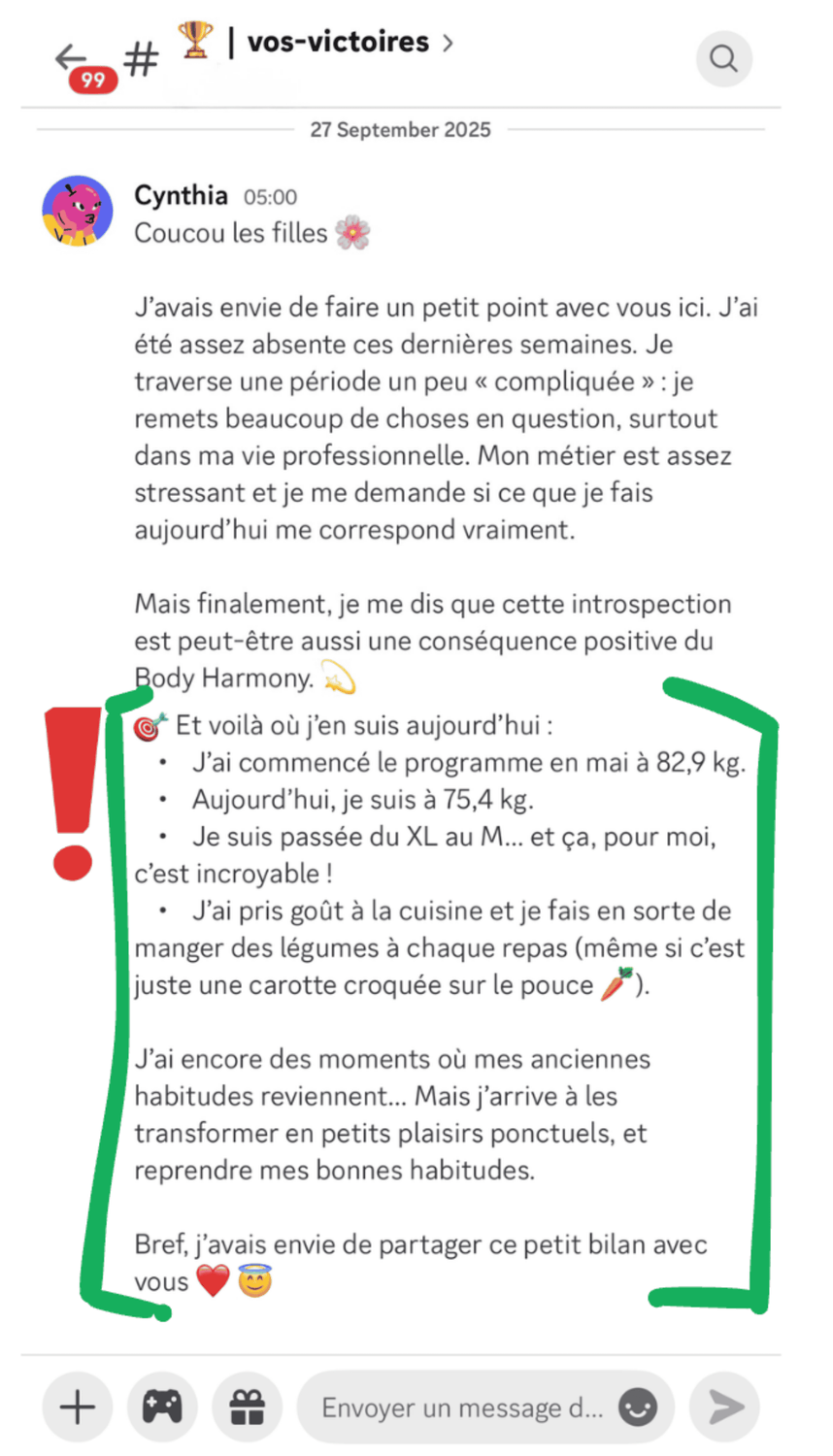Open the gift button

(248, 1406)
